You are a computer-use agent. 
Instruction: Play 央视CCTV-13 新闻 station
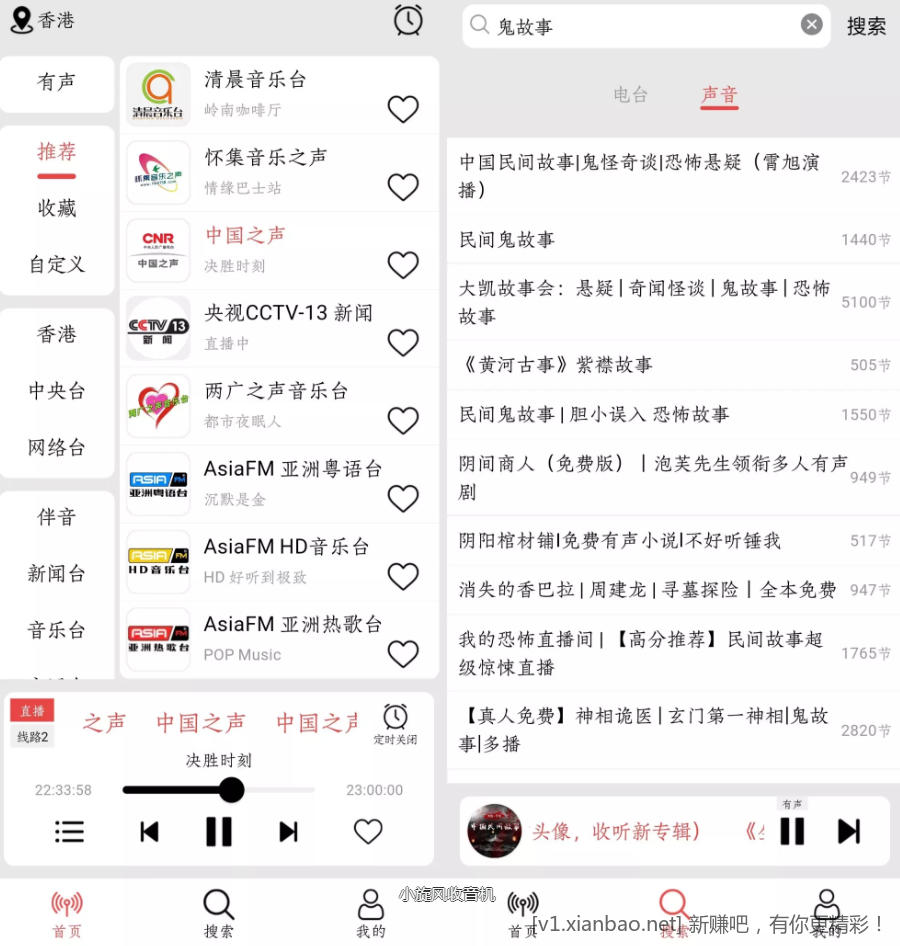pos(288,314)
